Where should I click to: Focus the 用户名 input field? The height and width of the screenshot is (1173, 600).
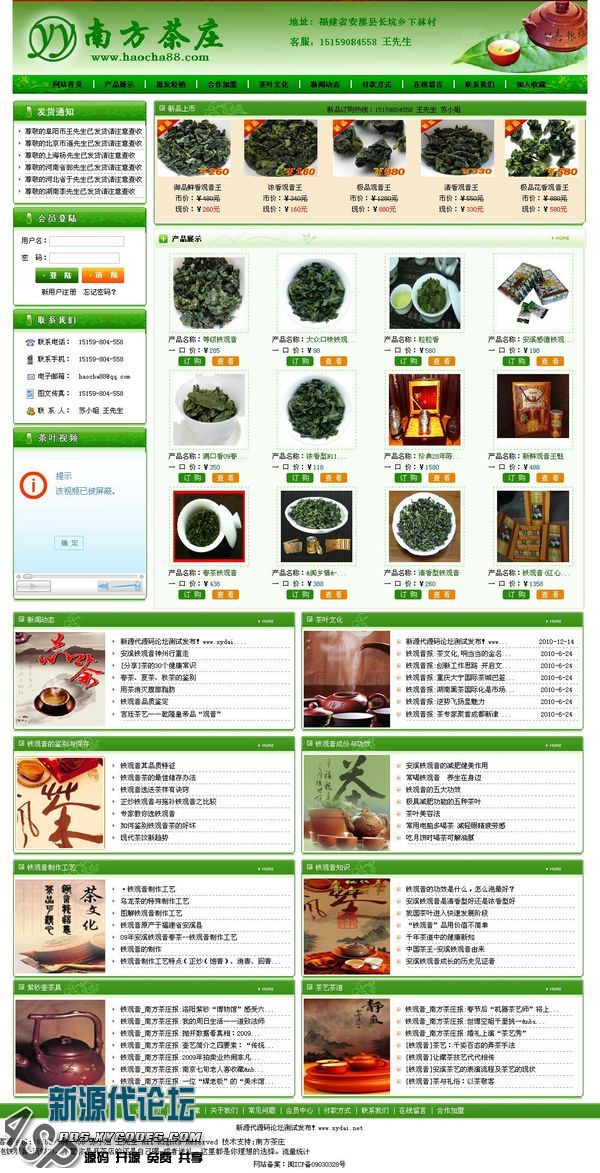click(x=87, y=241)
